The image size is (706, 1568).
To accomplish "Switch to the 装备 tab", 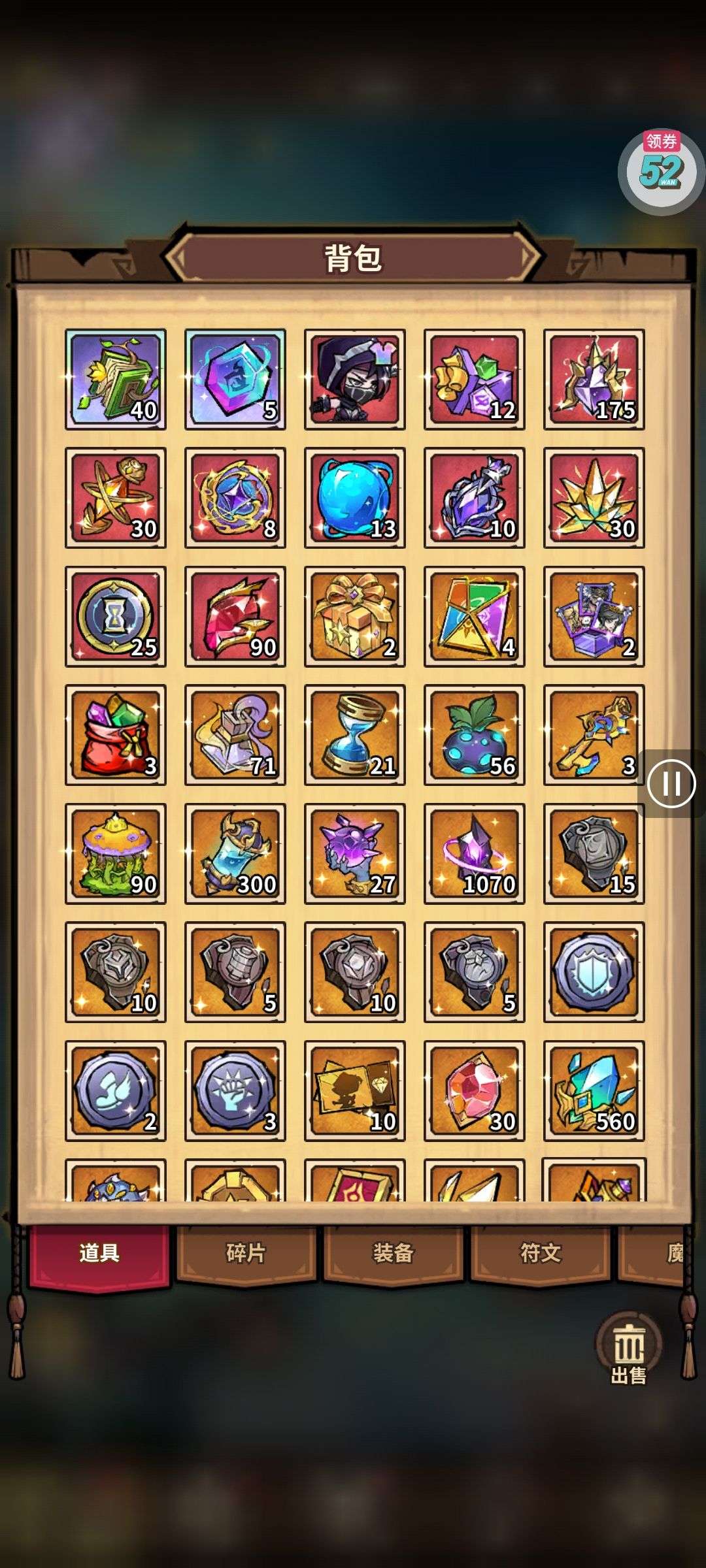I will 393,1252.
